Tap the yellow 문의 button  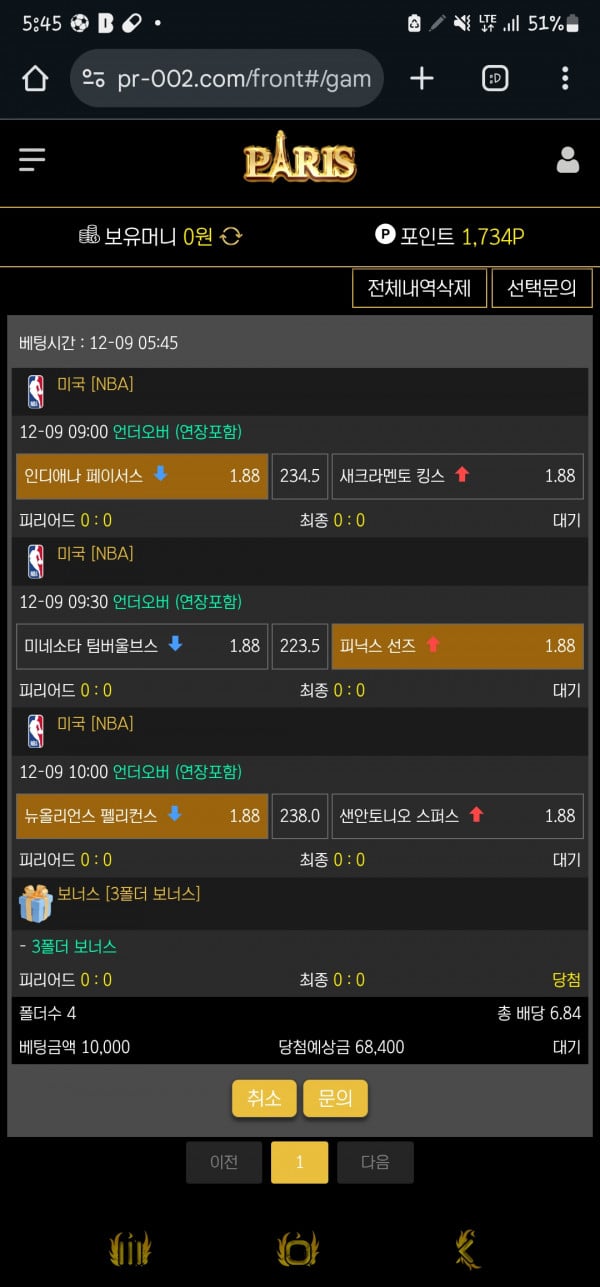335,1098
